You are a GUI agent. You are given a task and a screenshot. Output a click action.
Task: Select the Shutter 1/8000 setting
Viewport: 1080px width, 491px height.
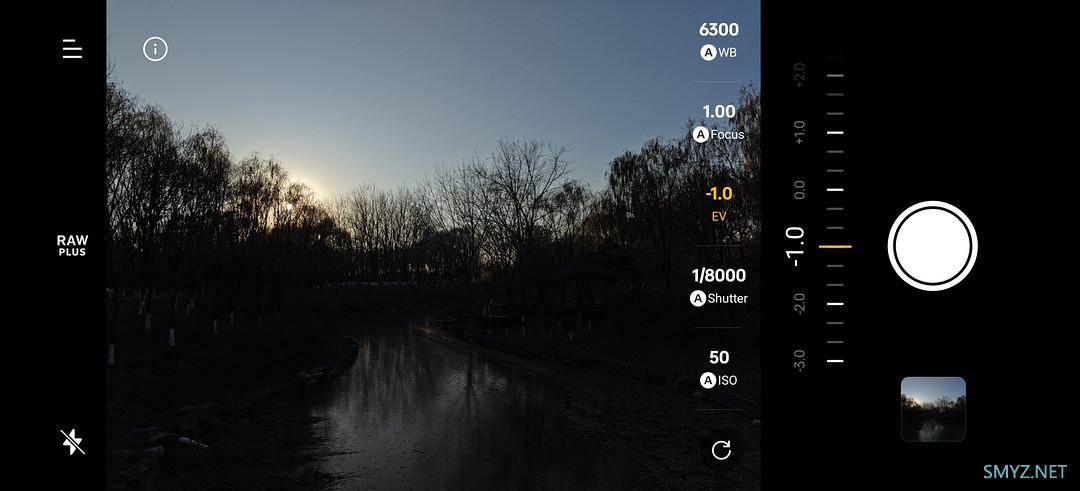(718, 285)
